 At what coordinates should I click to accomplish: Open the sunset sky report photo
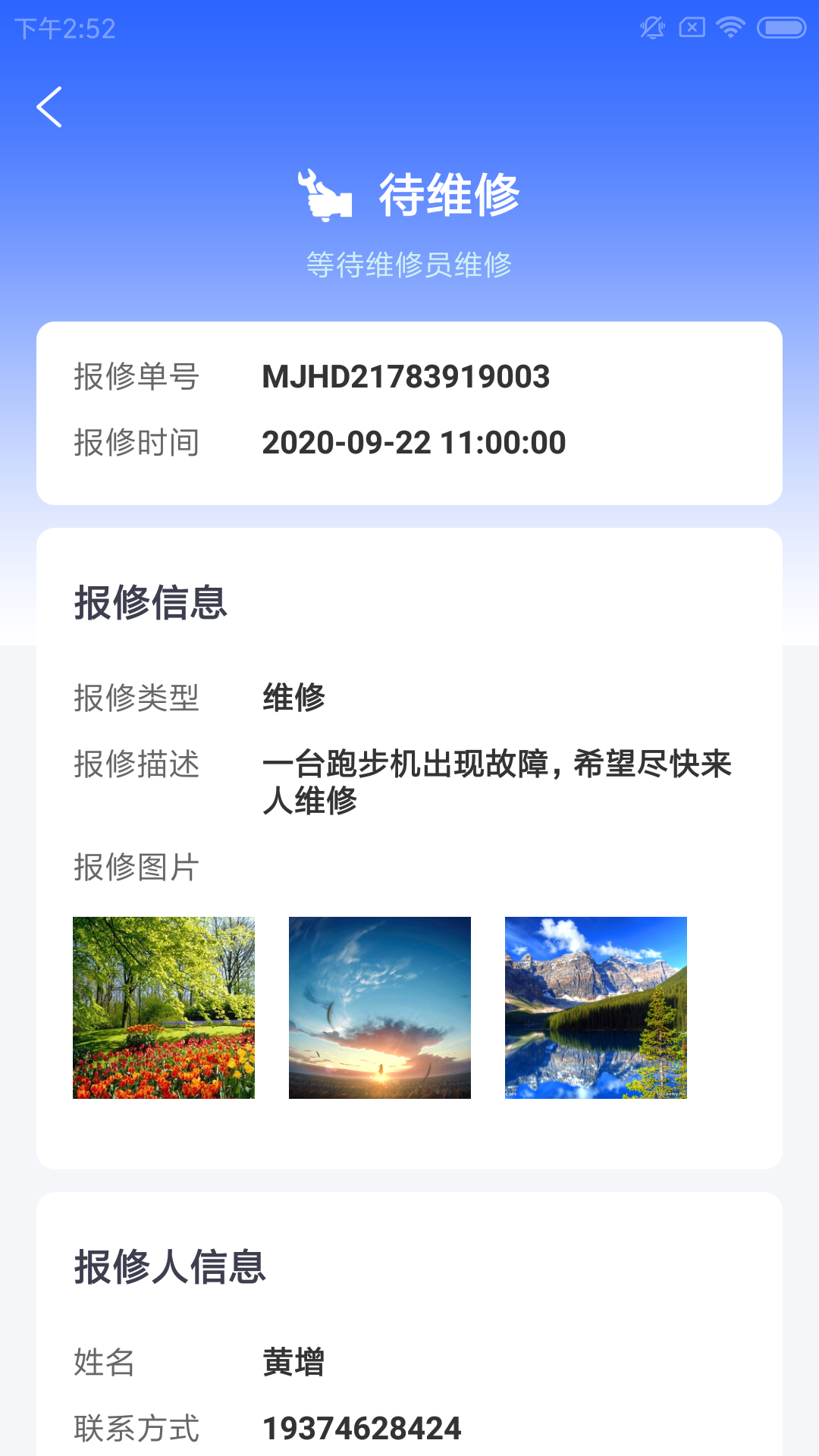coord(380,1008)
